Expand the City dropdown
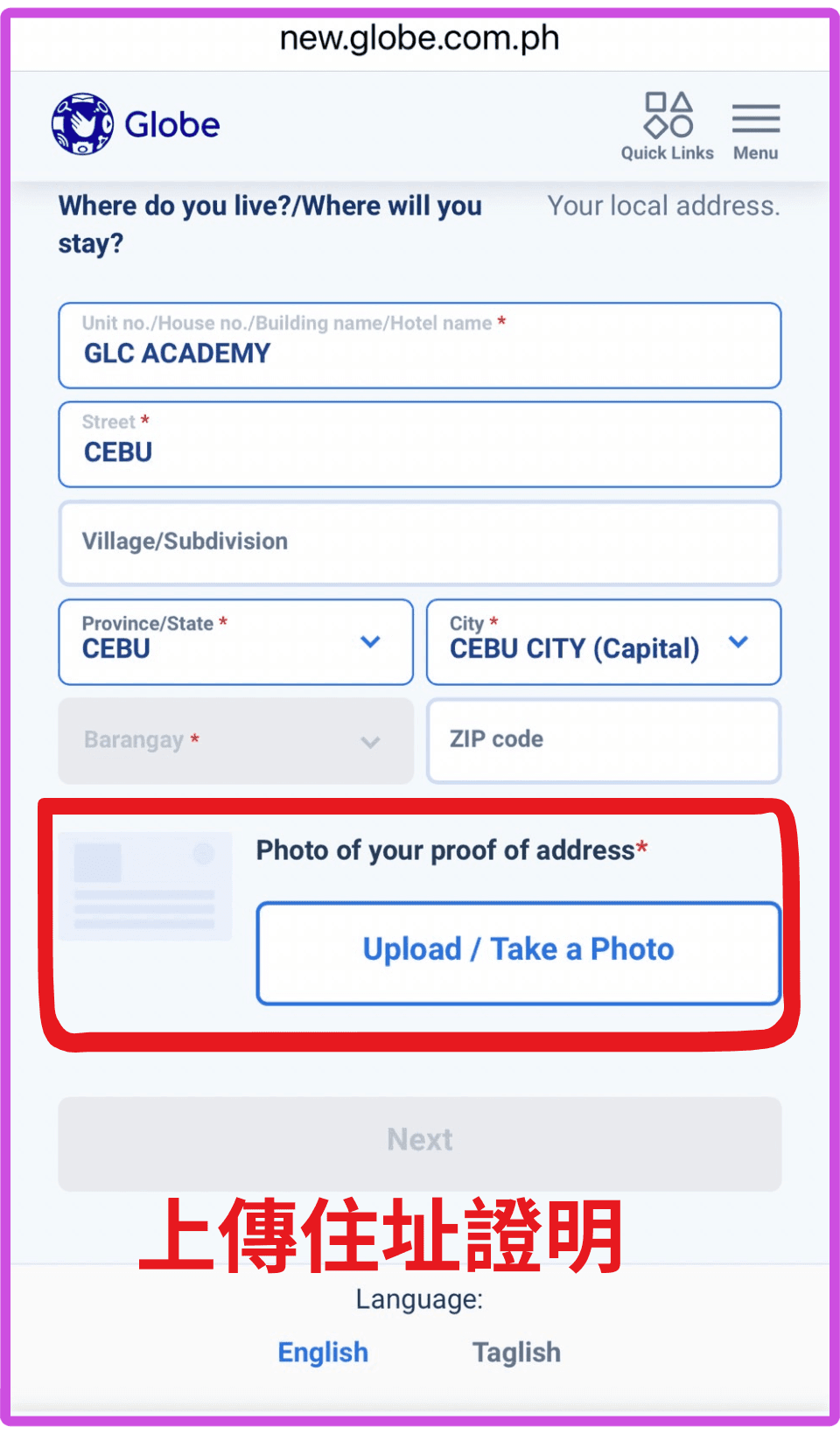 [603, 641]
